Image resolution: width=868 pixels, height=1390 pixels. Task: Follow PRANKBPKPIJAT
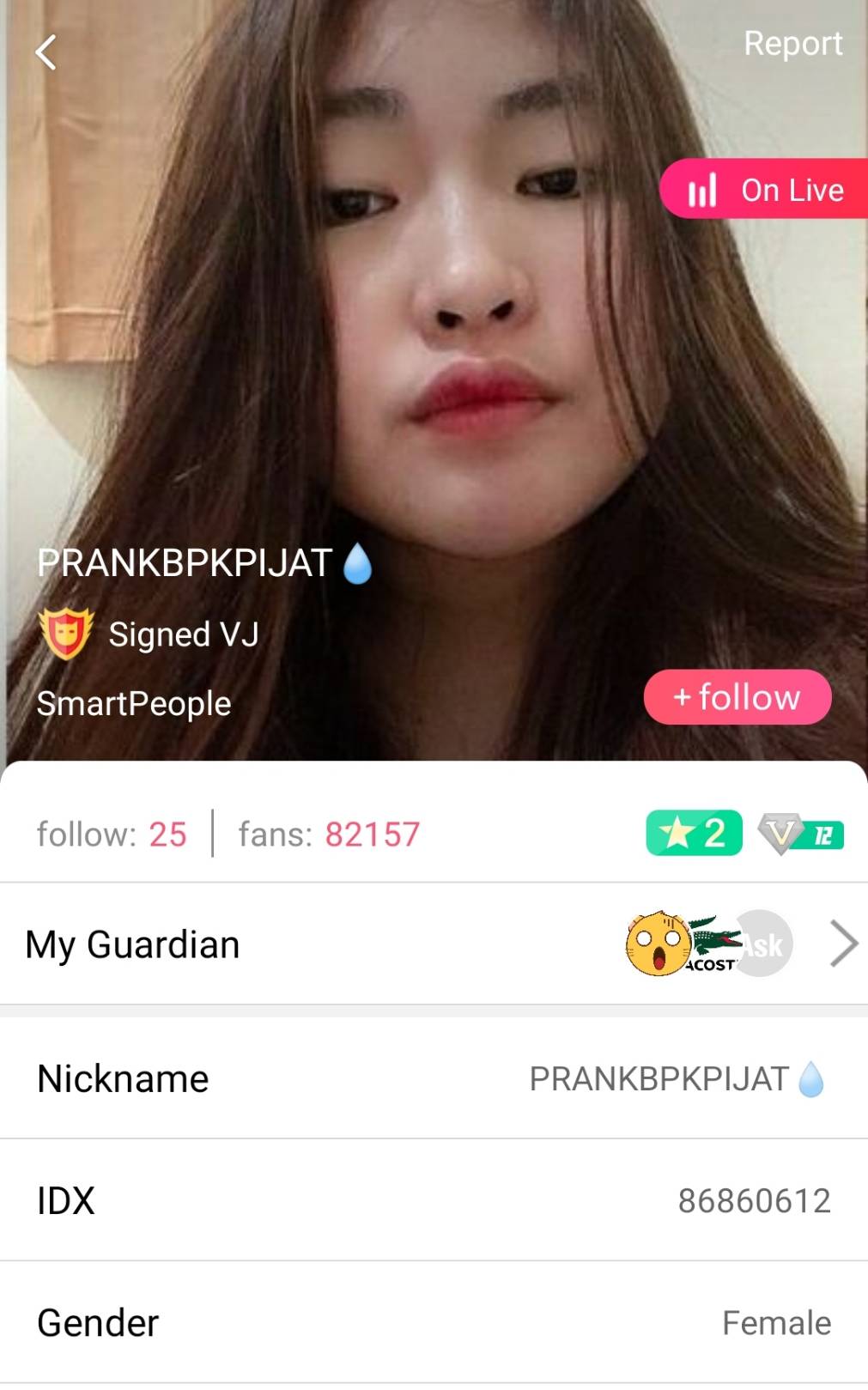pos(737,697)
